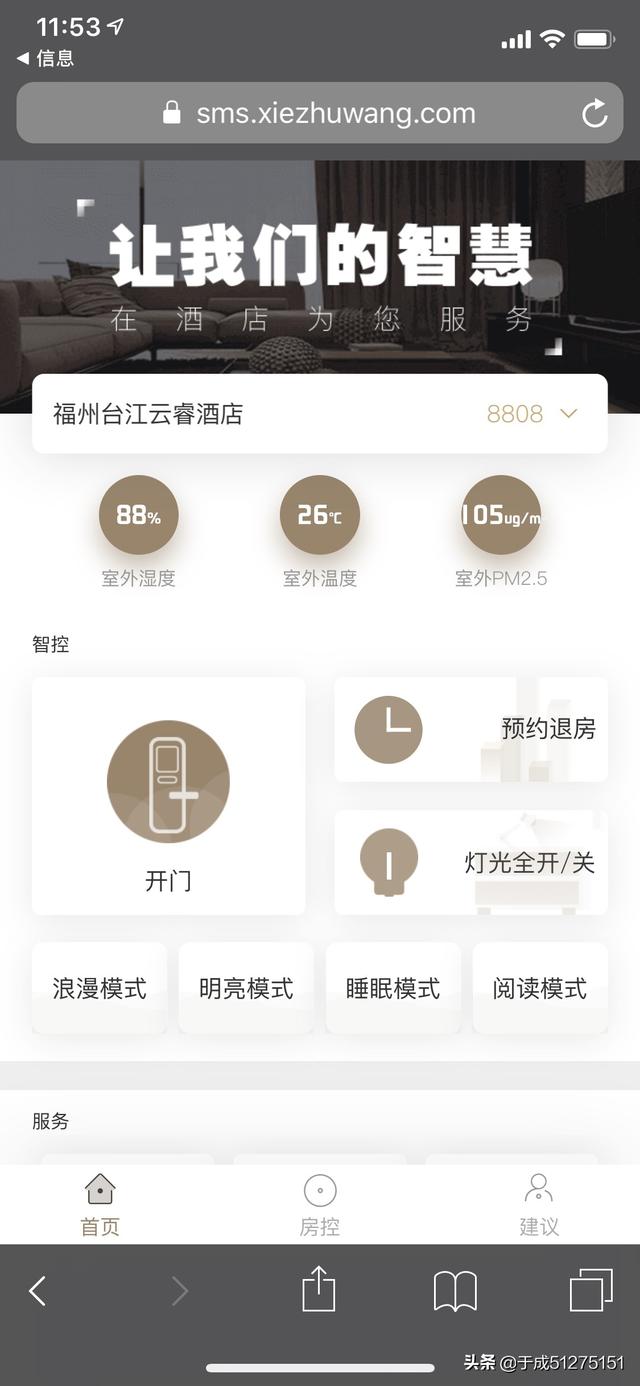
Task: Open the 建议 tab
Action: 539,1205
